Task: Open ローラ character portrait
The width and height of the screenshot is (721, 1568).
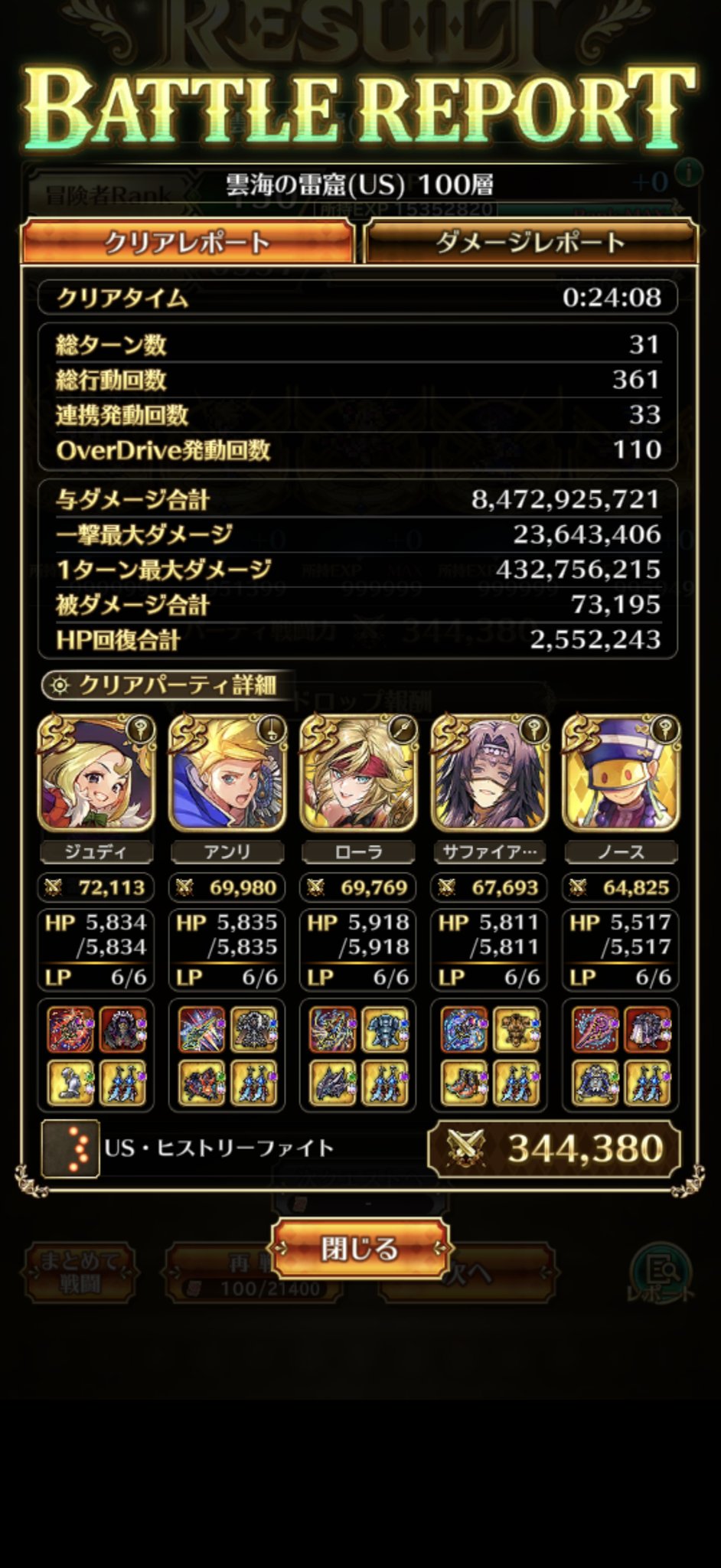Action: (x=358, y=774)
